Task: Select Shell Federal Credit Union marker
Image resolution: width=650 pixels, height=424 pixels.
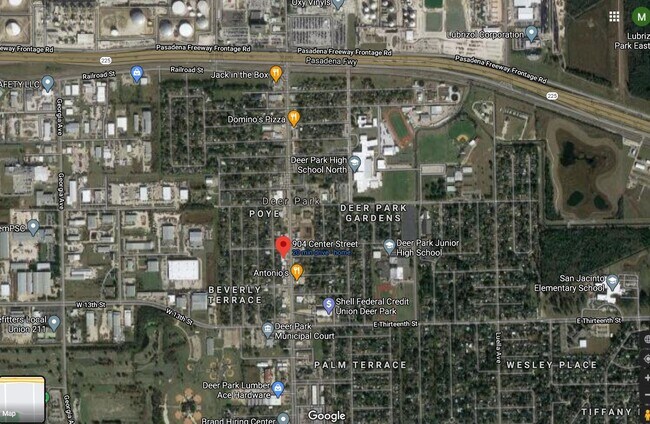Action: (329, 304)
